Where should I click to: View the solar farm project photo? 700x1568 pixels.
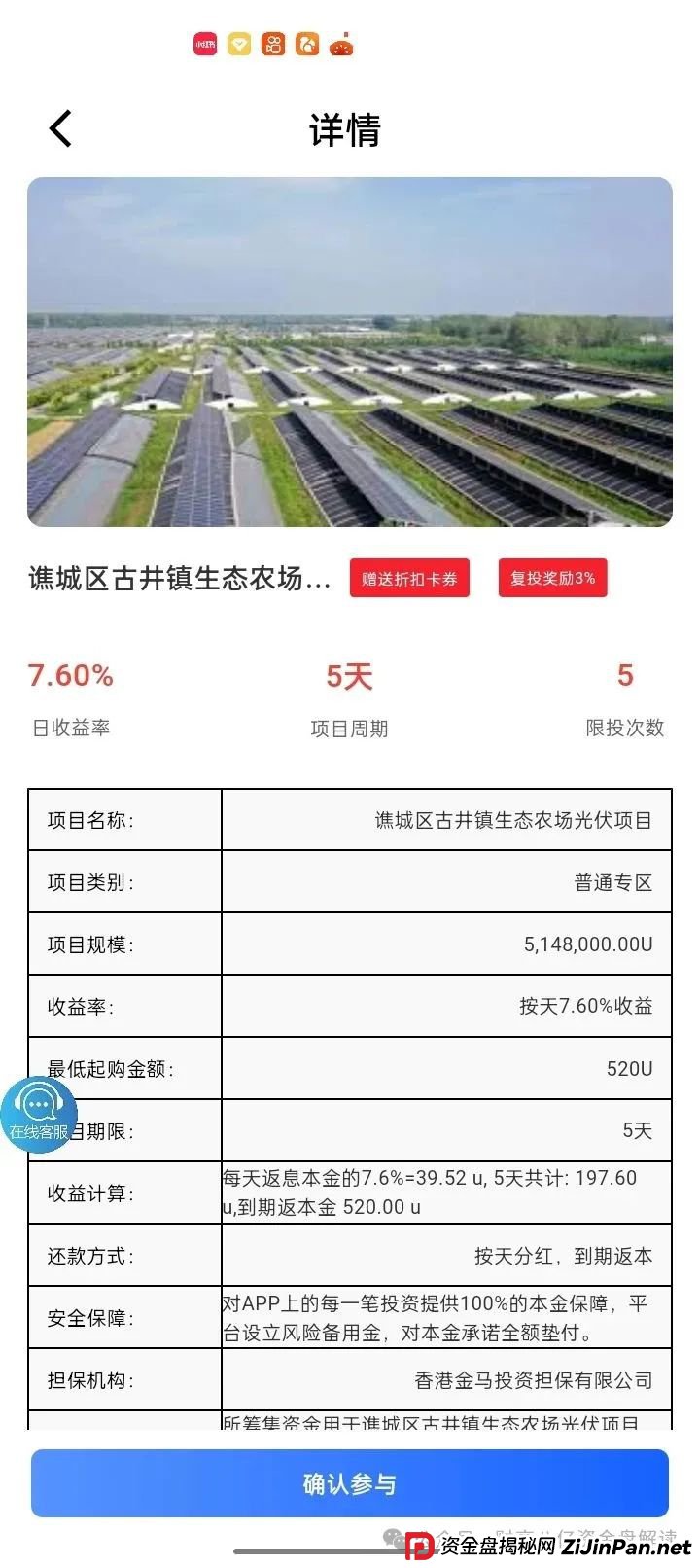tap(350, 350)
